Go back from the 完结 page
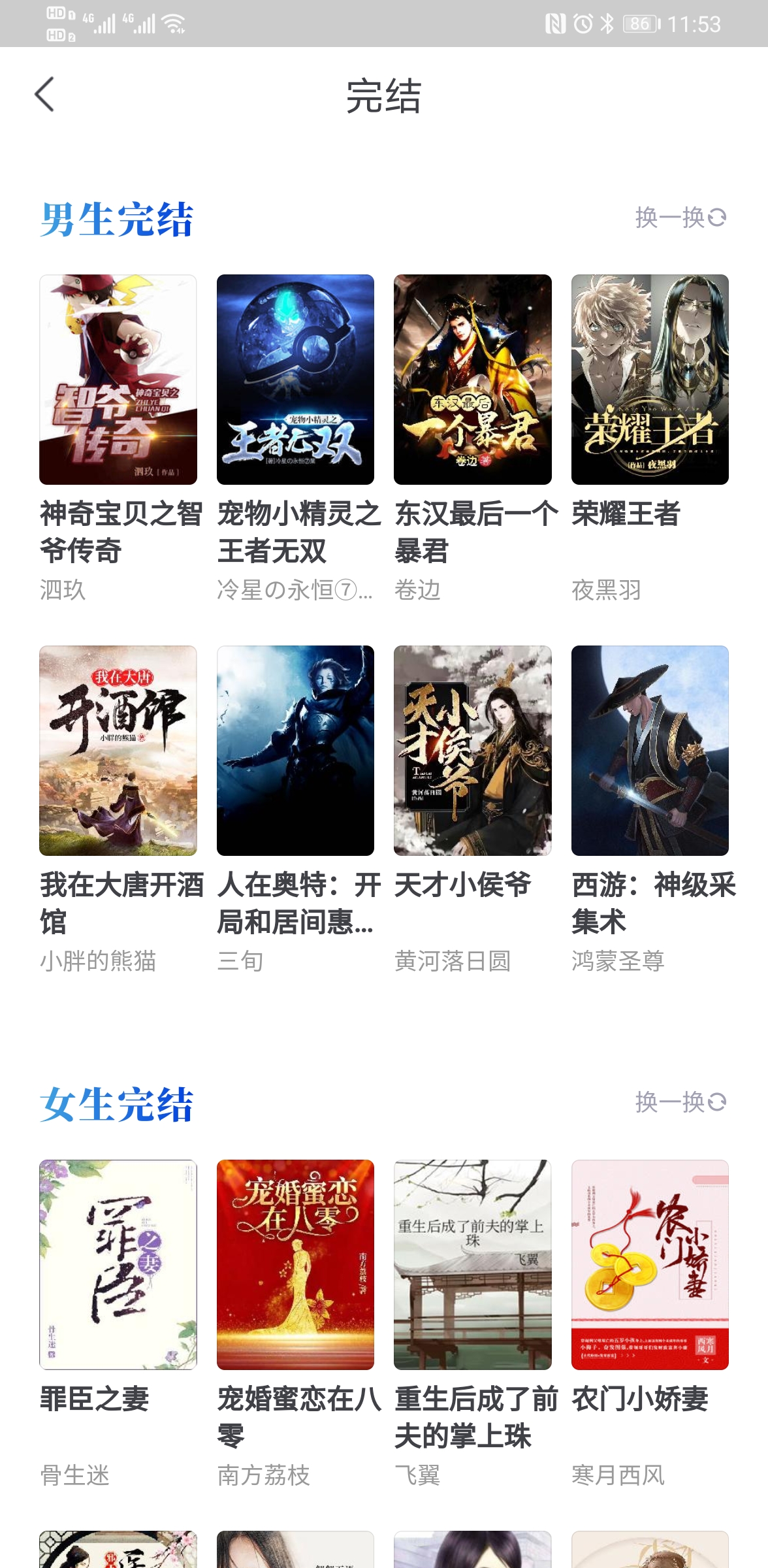 tap(44, 95)
